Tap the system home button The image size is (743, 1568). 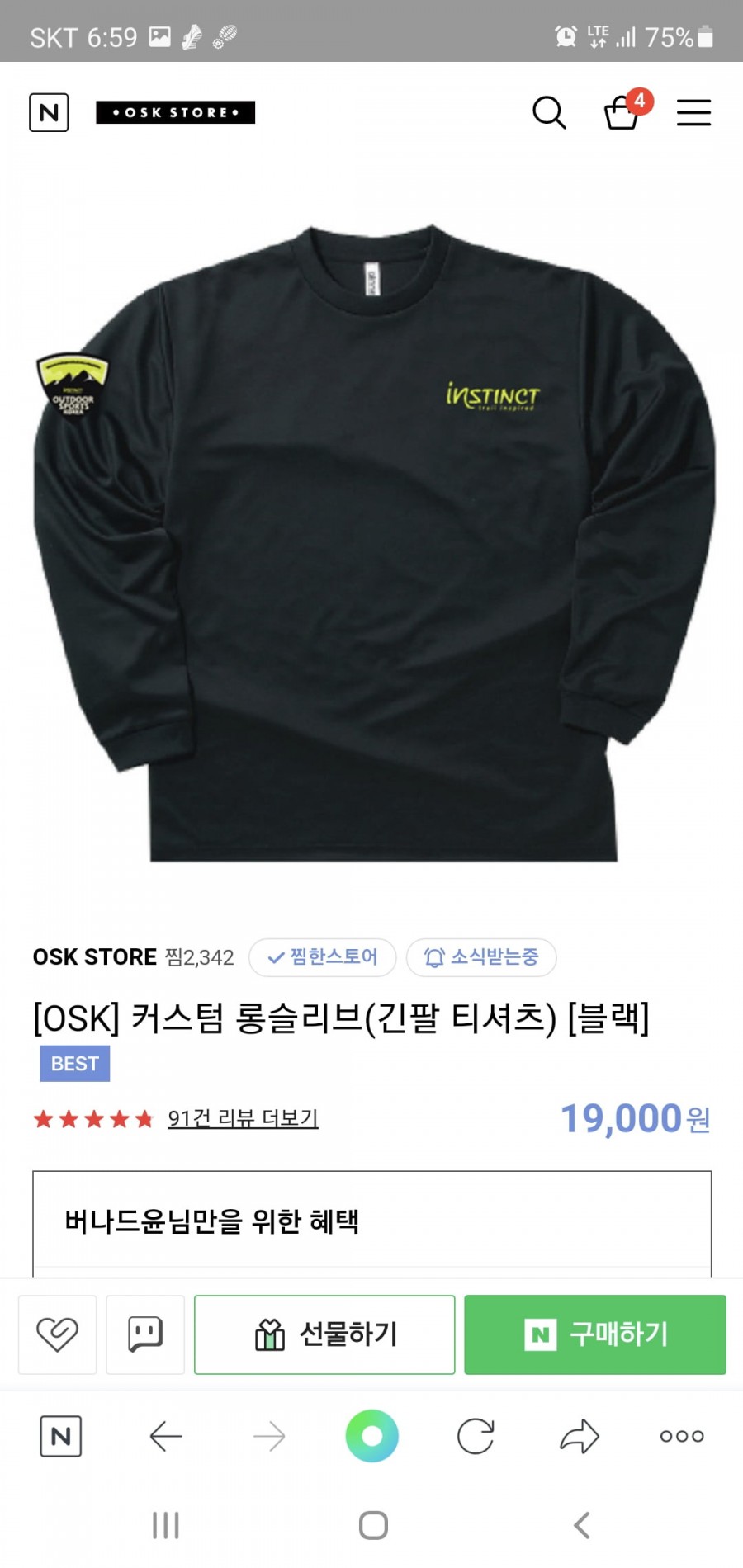pos(373,1525)
